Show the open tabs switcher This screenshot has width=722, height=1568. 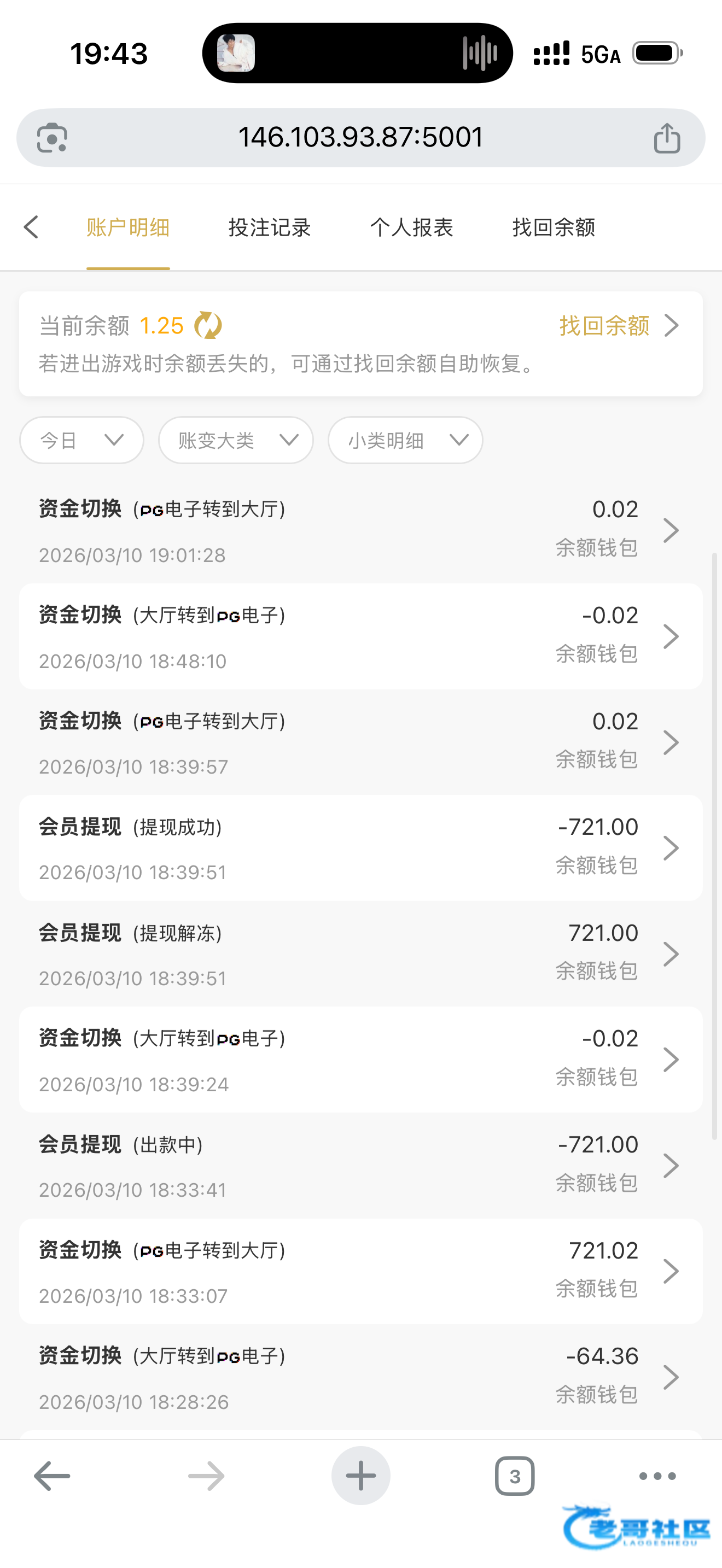(x=514, y=1476)
